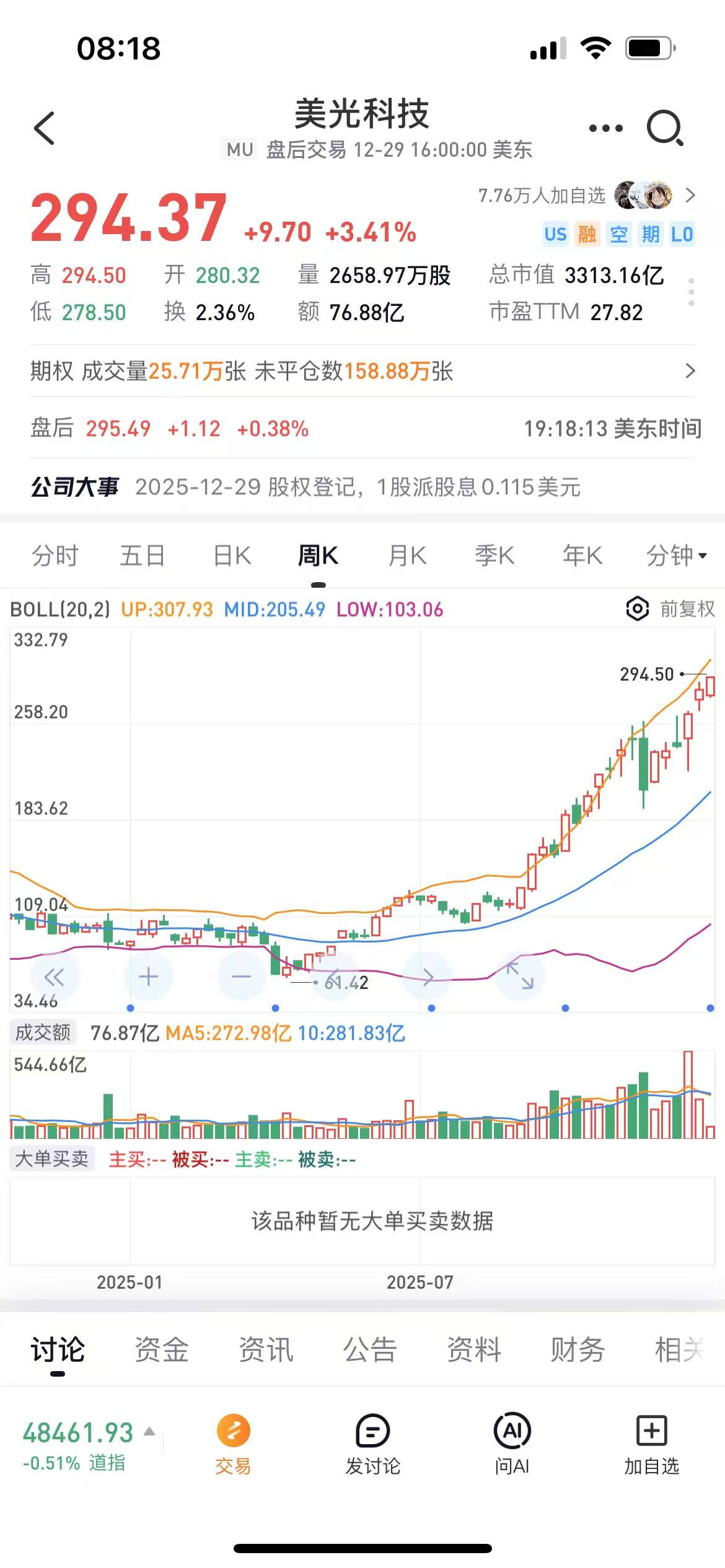Open the 公告 announcements tab

click(370, 1349)
